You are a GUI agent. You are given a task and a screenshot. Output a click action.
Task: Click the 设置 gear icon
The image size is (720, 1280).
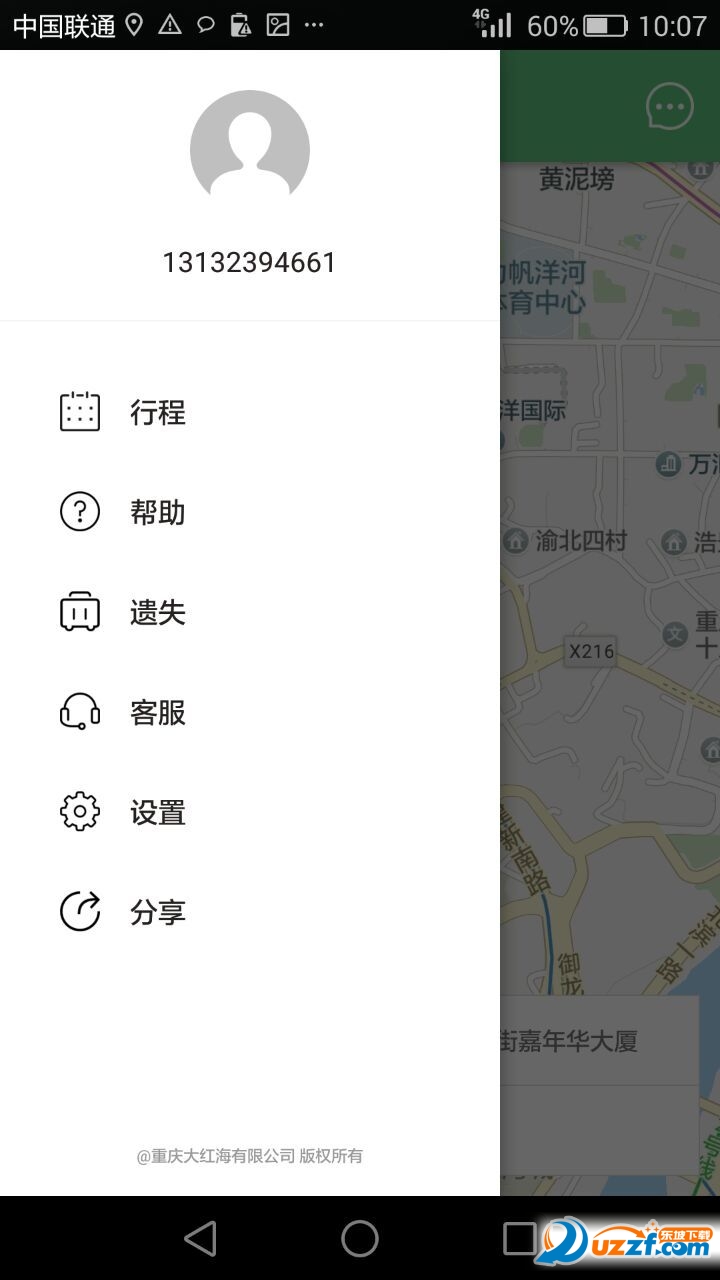coord(79,812)
